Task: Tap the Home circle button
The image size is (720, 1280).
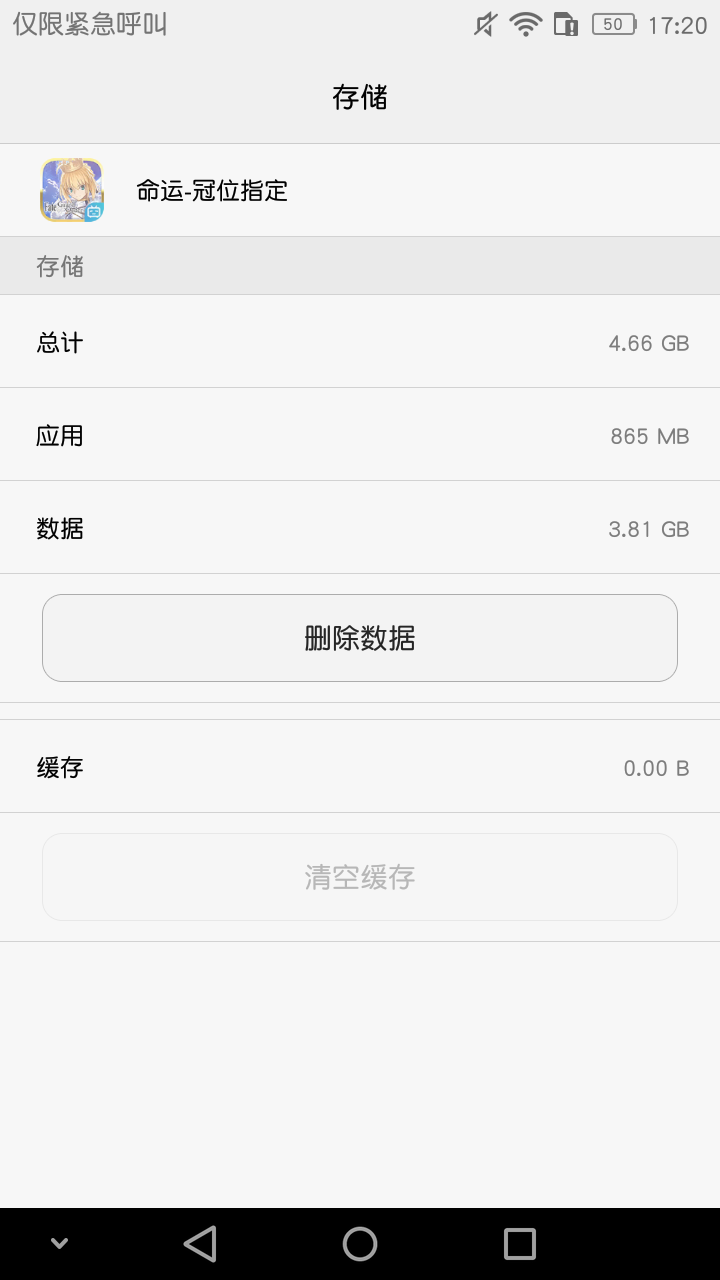Action: (360, 1243)
